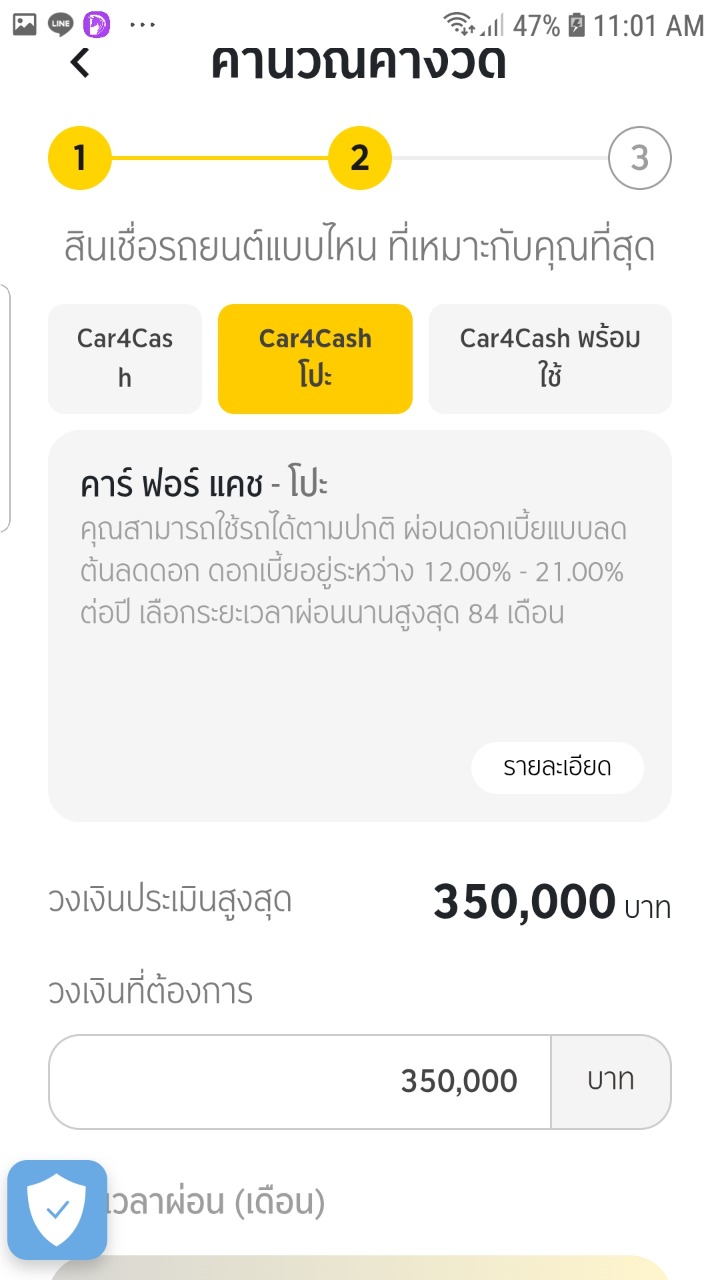
Task: Open the รายละเอียด details button
Action: click(557, 768)
